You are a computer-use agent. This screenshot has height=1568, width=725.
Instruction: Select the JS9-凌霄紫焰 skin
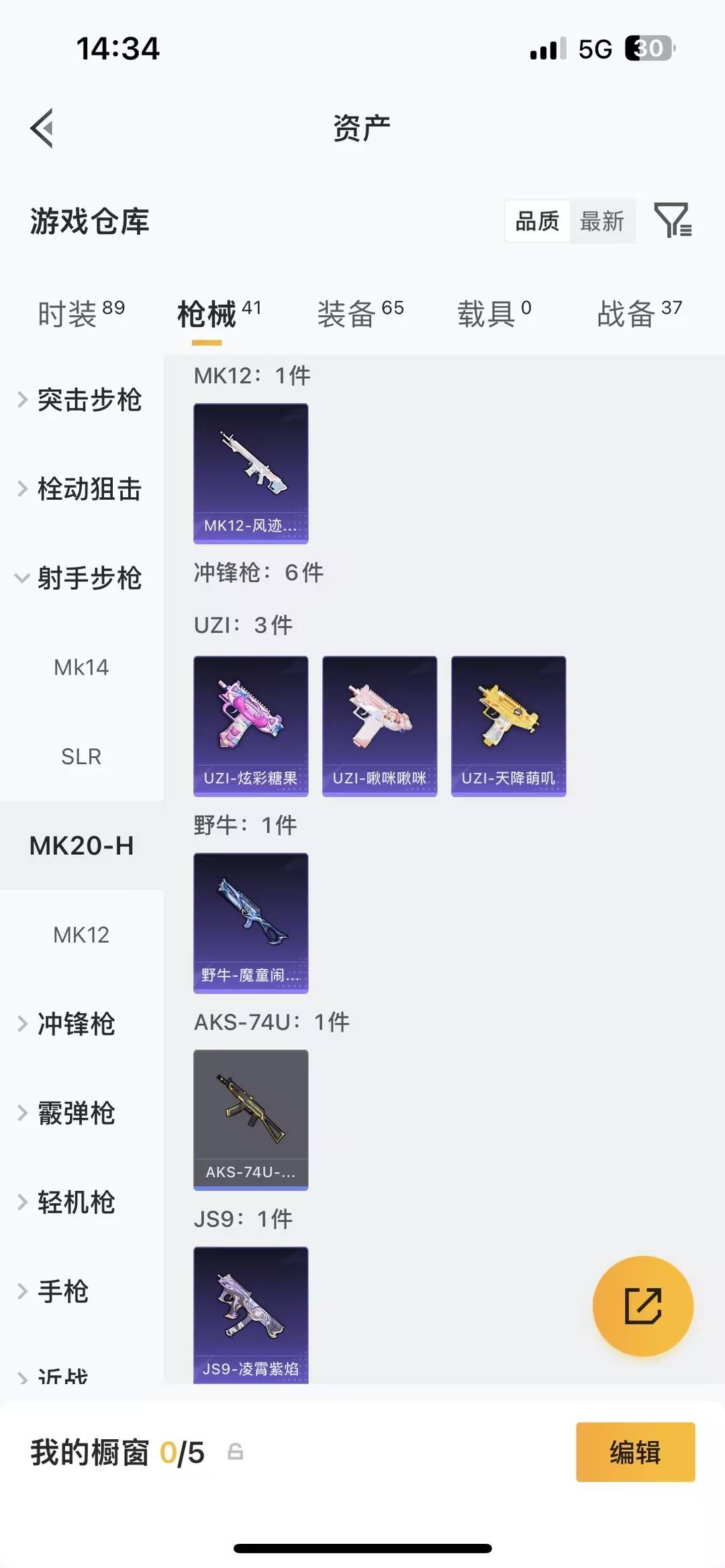click(250, 1315)
